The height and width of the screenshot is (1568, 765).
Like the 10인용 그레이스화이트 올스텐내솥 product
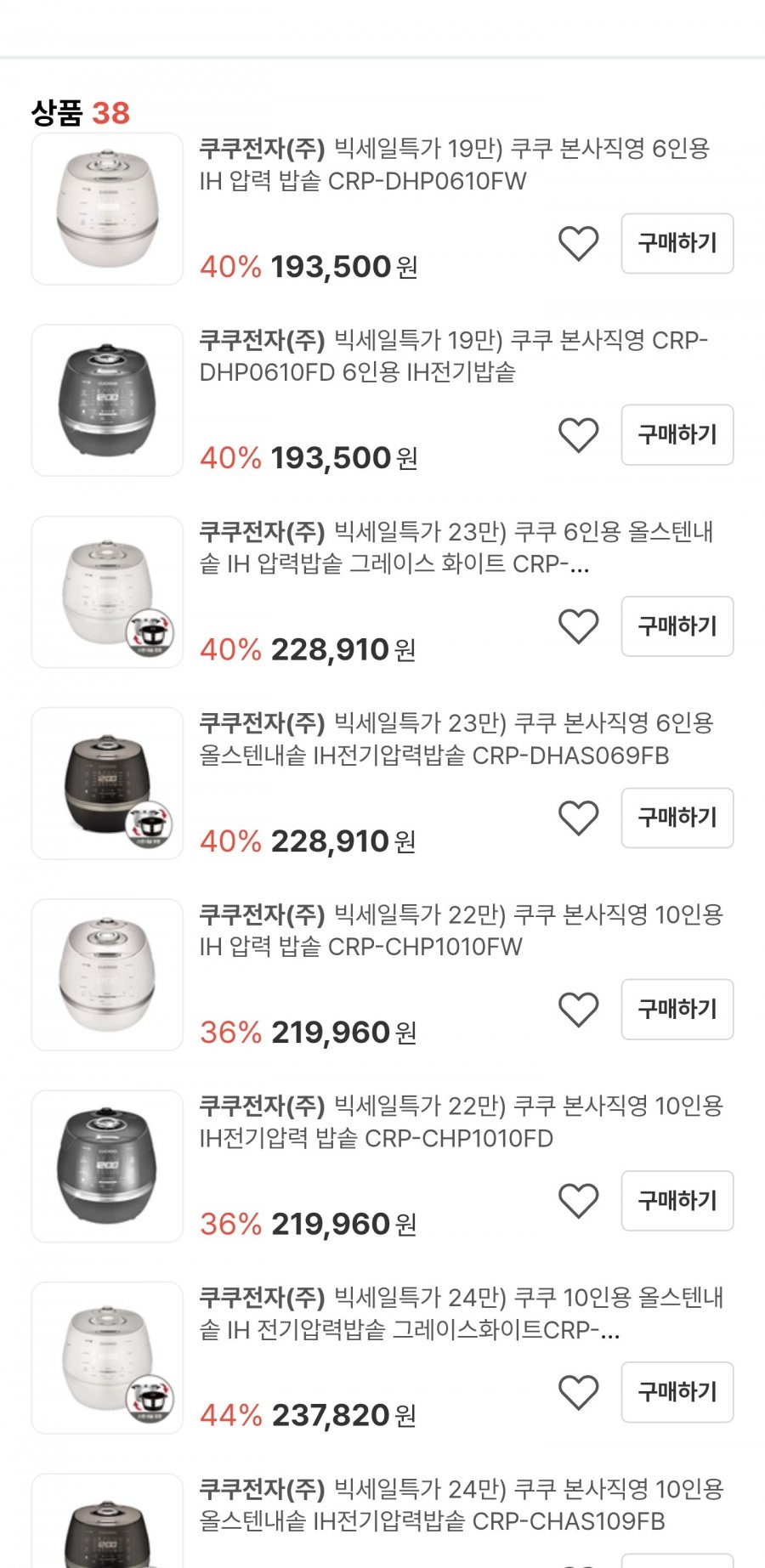click(578, 1393)
